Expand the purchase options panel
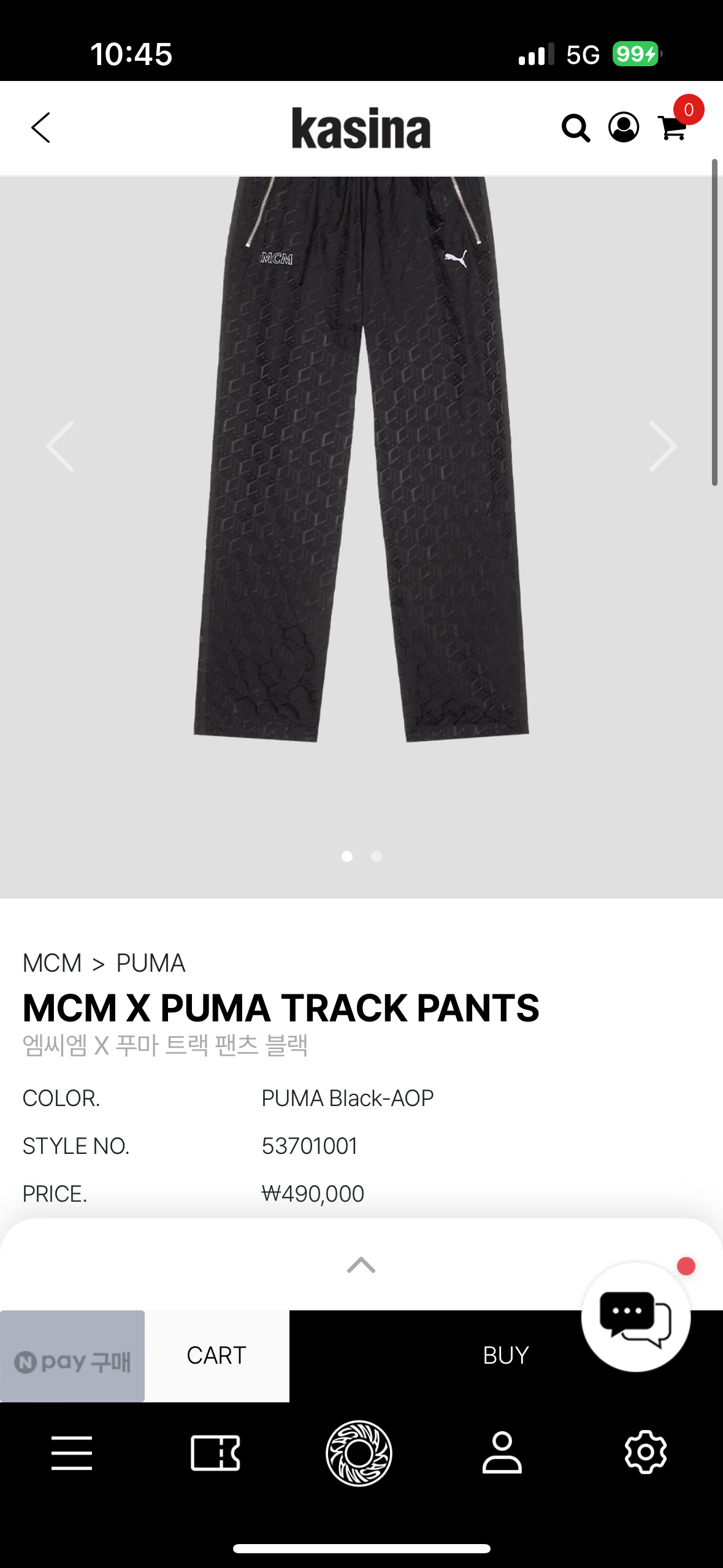Viewport: 723px width, 1568px height. click(361, 1265)
